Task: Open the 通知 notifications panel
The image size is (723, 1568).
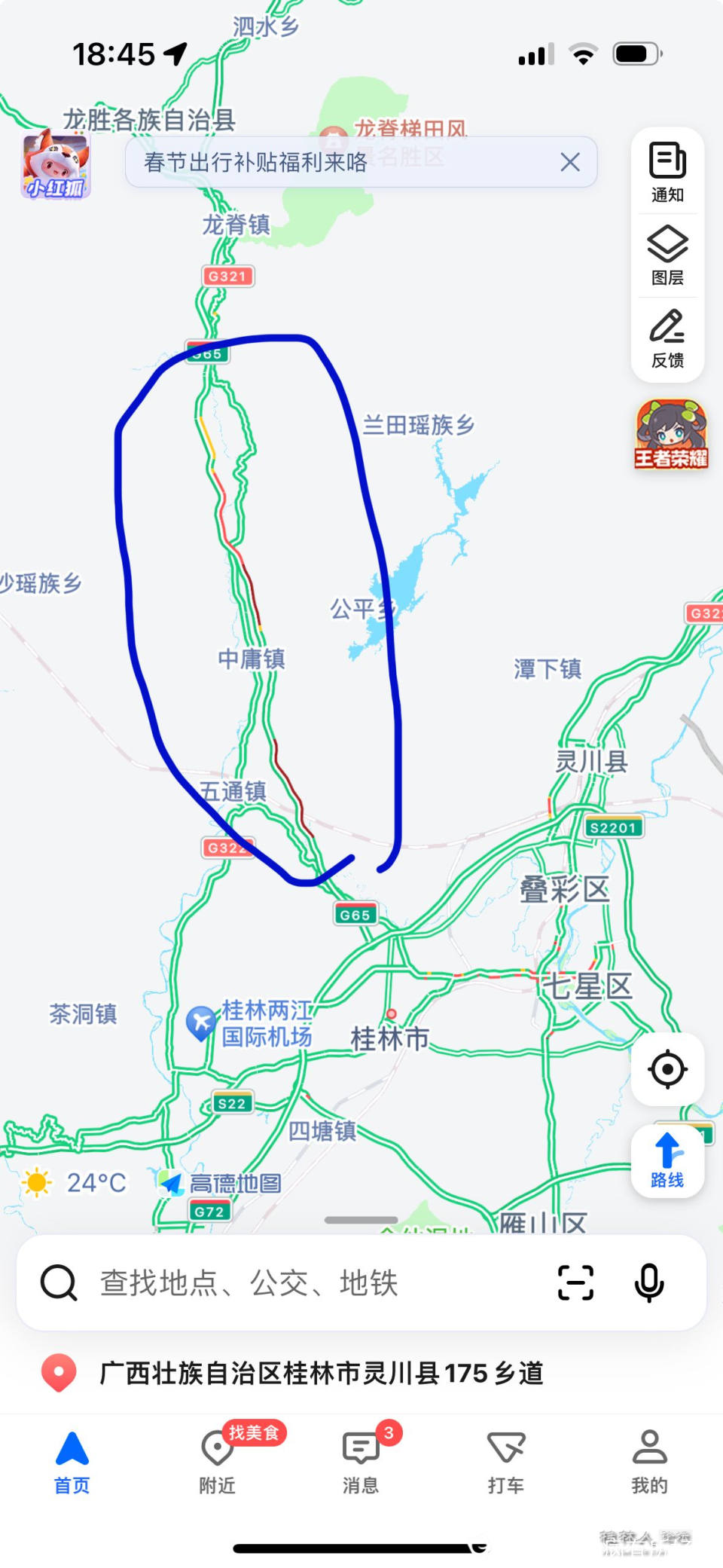Action: click(667, 173)
